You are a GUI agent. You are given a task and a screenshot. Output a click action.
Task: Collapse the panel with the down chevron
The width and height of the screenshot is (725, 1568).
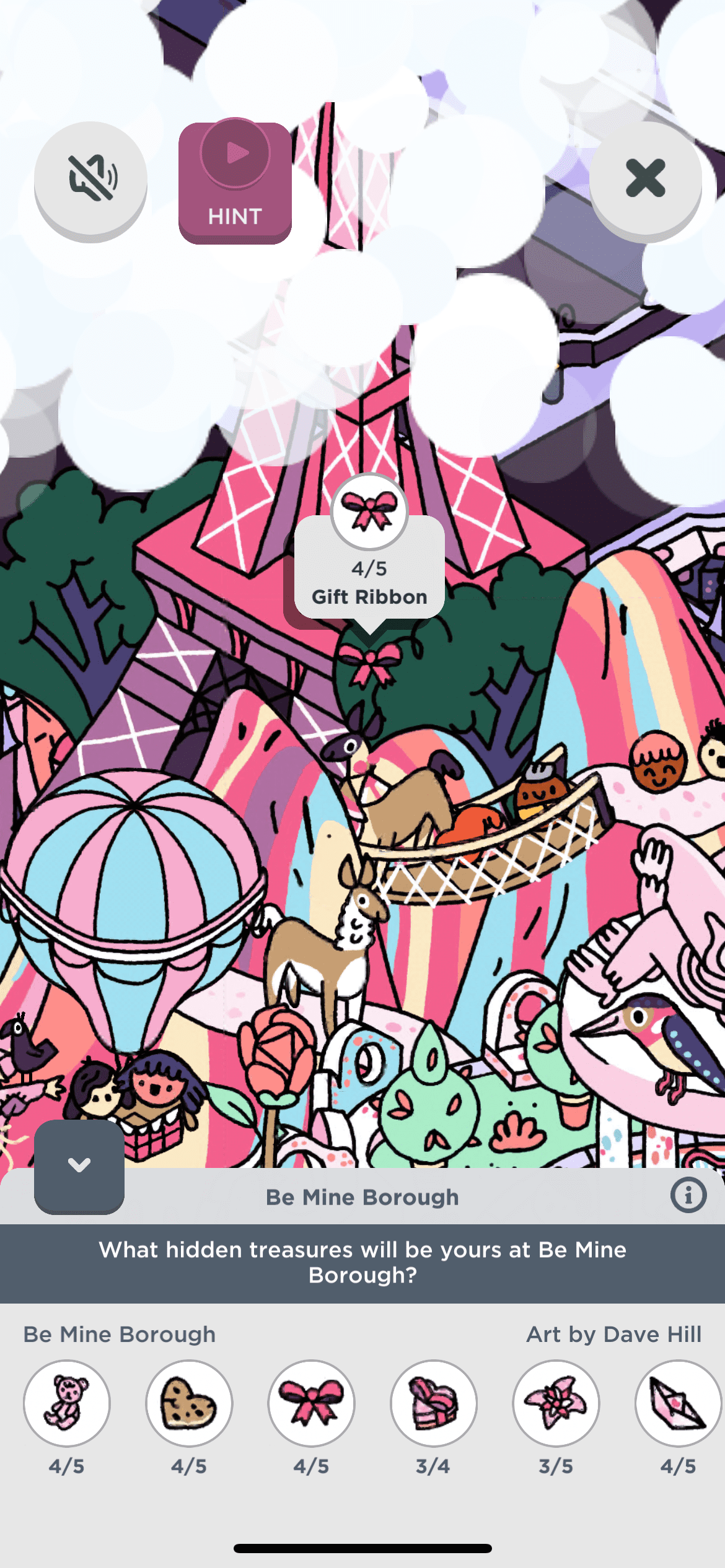click(x=79, y=1165)
